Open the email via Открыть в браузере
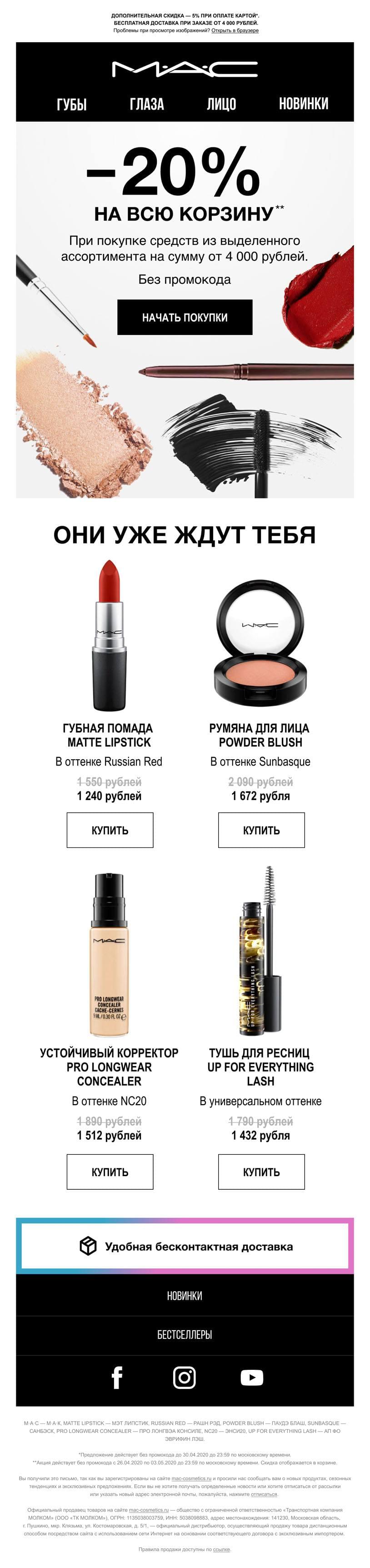The image size is (370, 1568). point(235,30)
